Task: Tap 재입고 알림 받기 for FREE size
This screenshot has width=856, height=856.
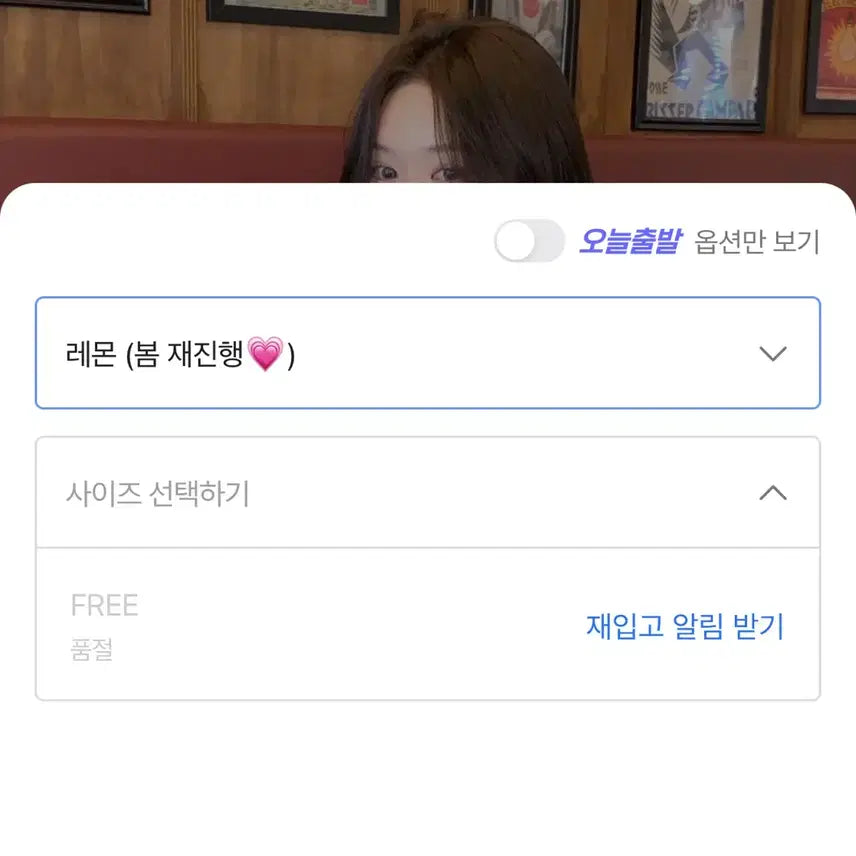Action: pyautogui.click(x=685, y=627)
